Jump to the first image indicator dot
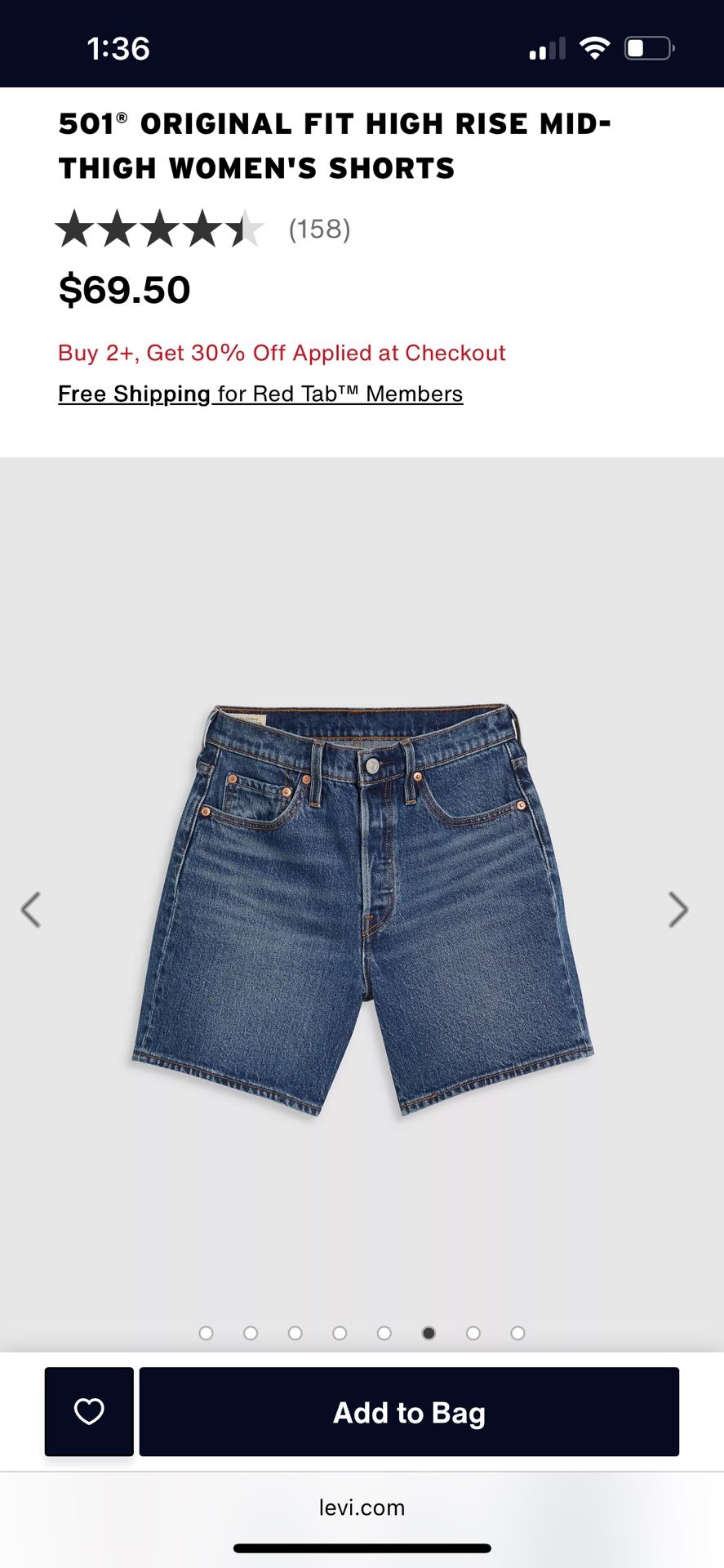Viewport: 724px width, 1568px height. point(207,1333)
